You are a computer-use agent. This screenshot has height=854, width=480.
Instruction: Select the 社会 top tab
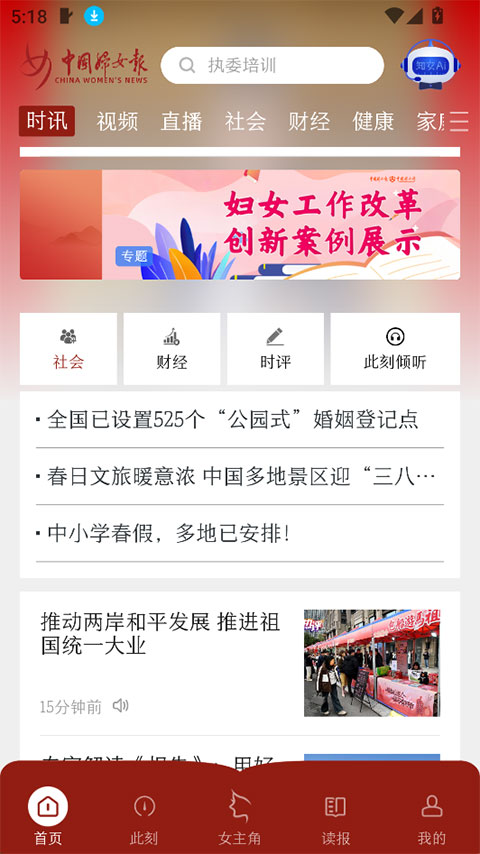pyautogui.click(x=245, y=121)
